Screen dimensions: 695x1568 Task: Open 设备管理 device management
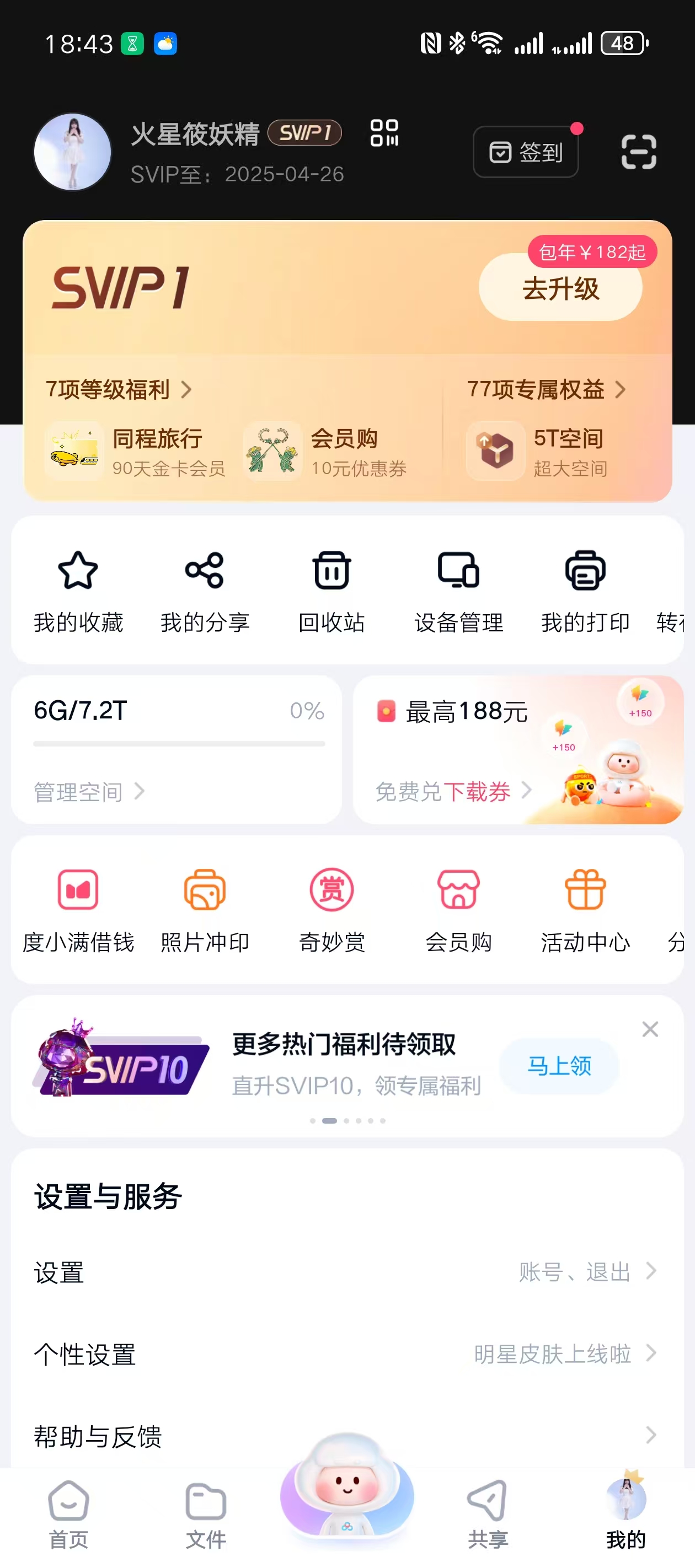pyautogui.click(x=459, y=592)
